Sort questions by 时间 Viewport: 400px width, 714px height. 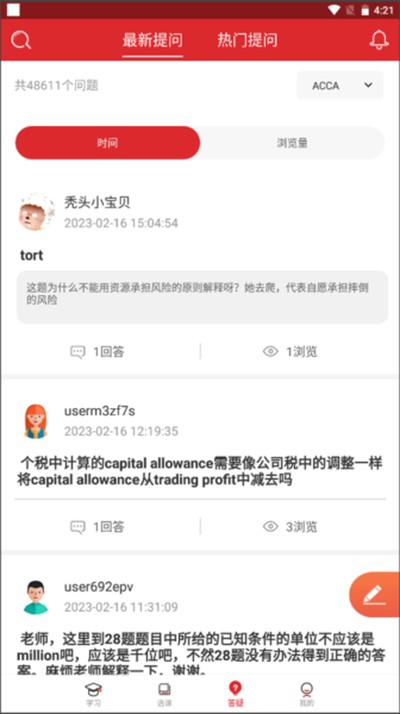point(108,143)
